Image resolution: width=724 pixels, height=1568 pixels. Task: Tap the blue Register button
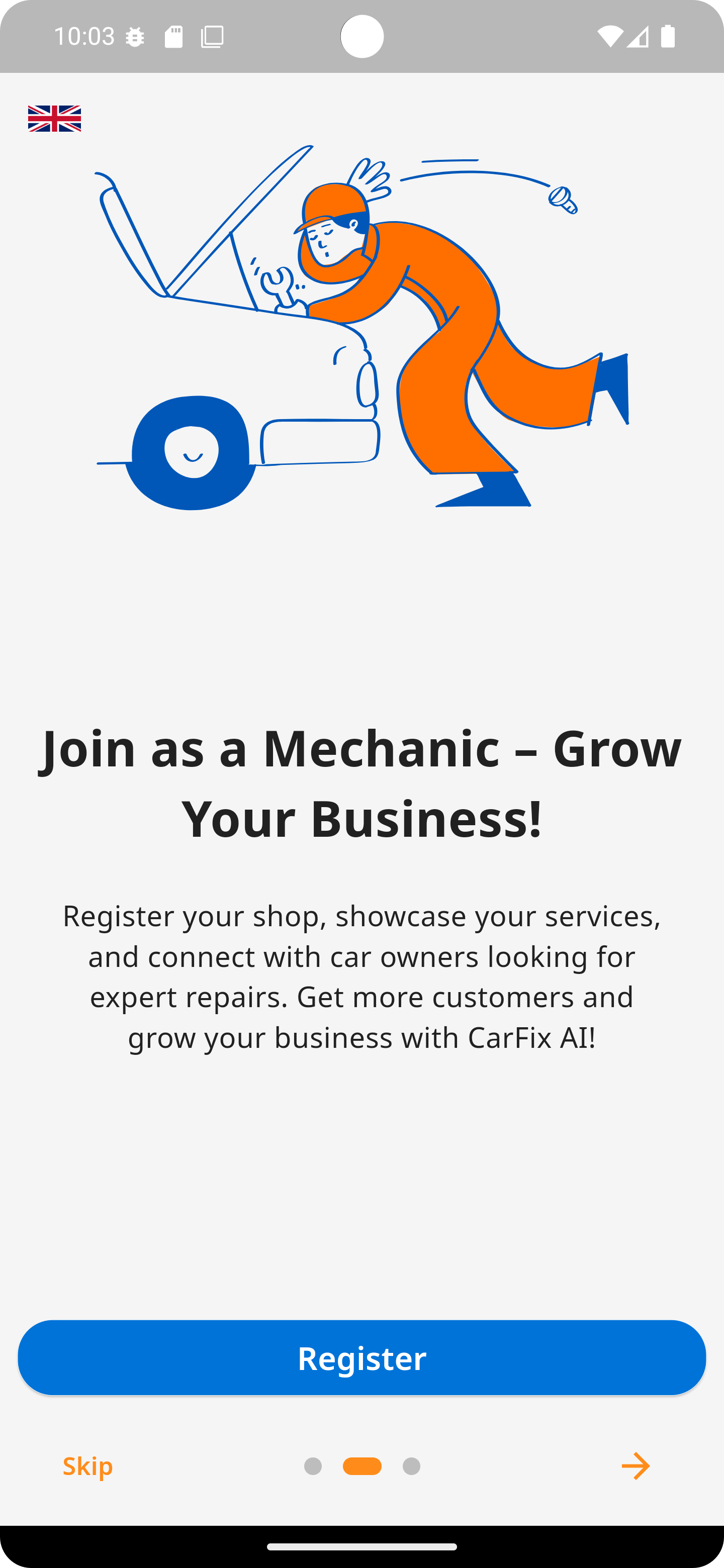point(361,1357)
